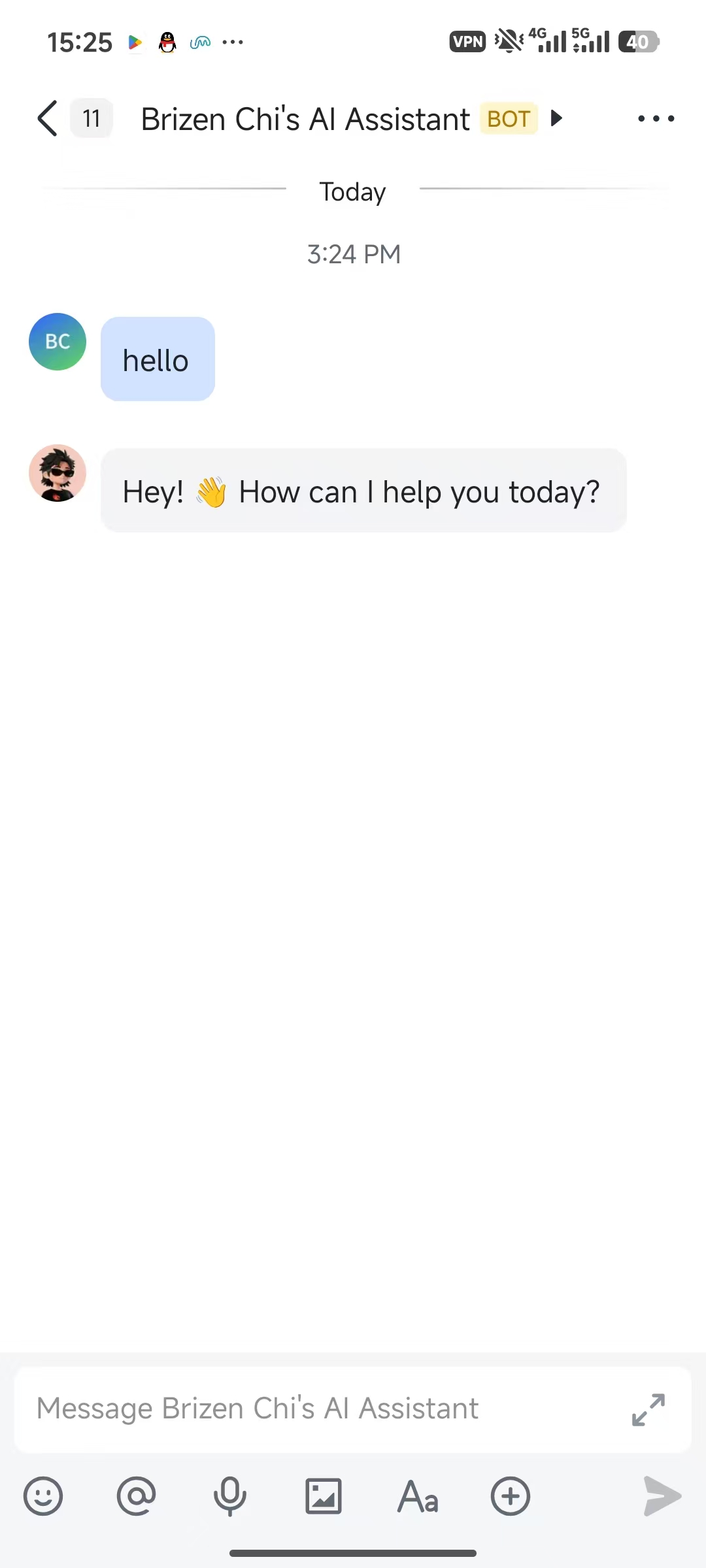Screen dimensions: 706x1568
Task: Open the three-dot overflow menu
Action: (x=656, y=118)
